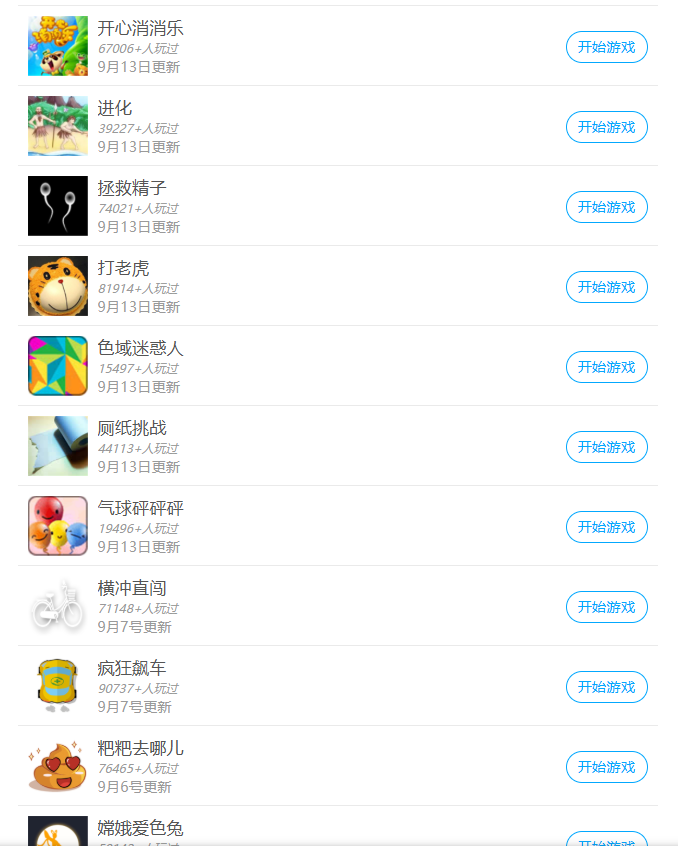Open the 气球砰砰砰 row
This screenshot has width=678, height=846.
click(140, 509)
